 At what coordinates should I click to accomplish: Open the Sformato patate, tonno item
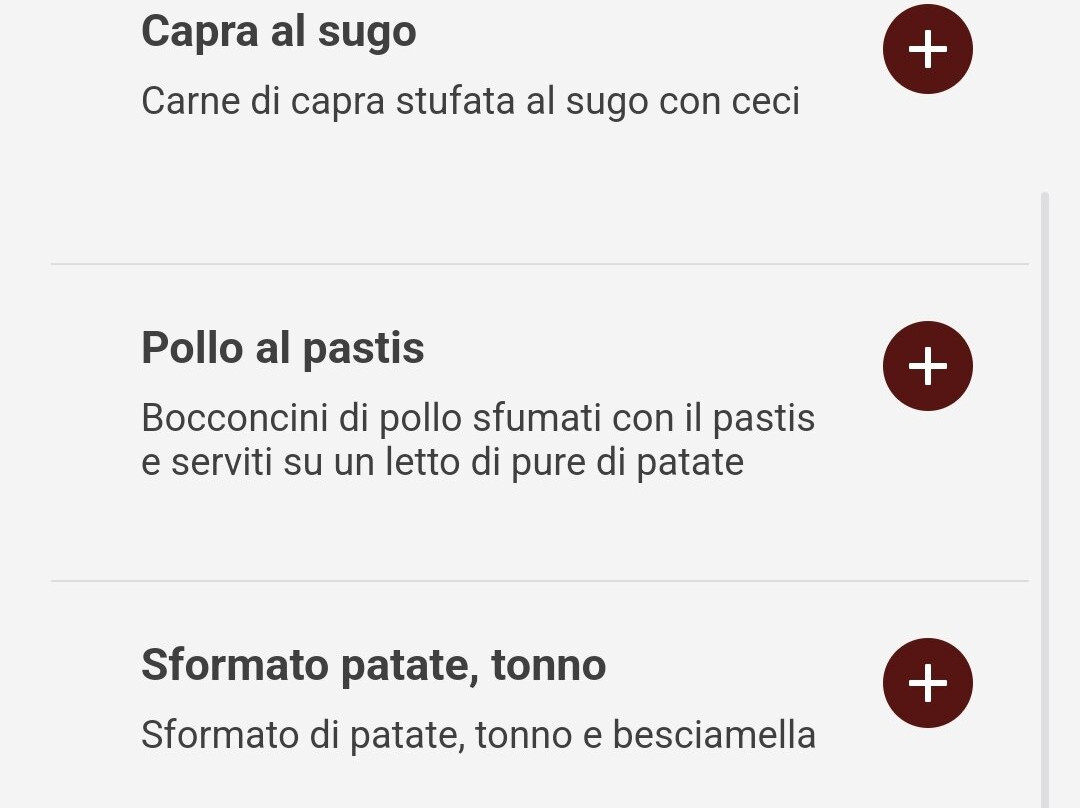pyautogui.click(x=373, y=666)
